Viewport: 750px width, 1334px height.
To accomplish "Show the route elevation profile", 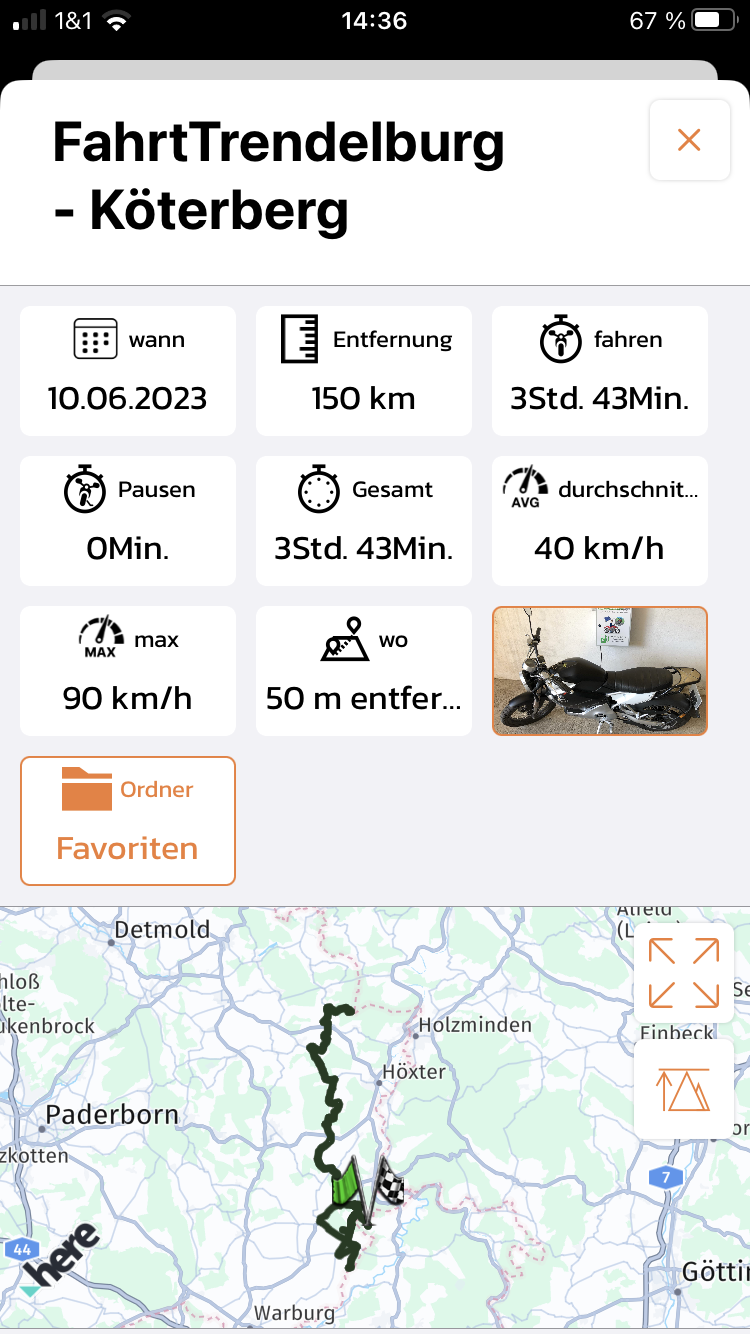I will (x=684, y=1089).
